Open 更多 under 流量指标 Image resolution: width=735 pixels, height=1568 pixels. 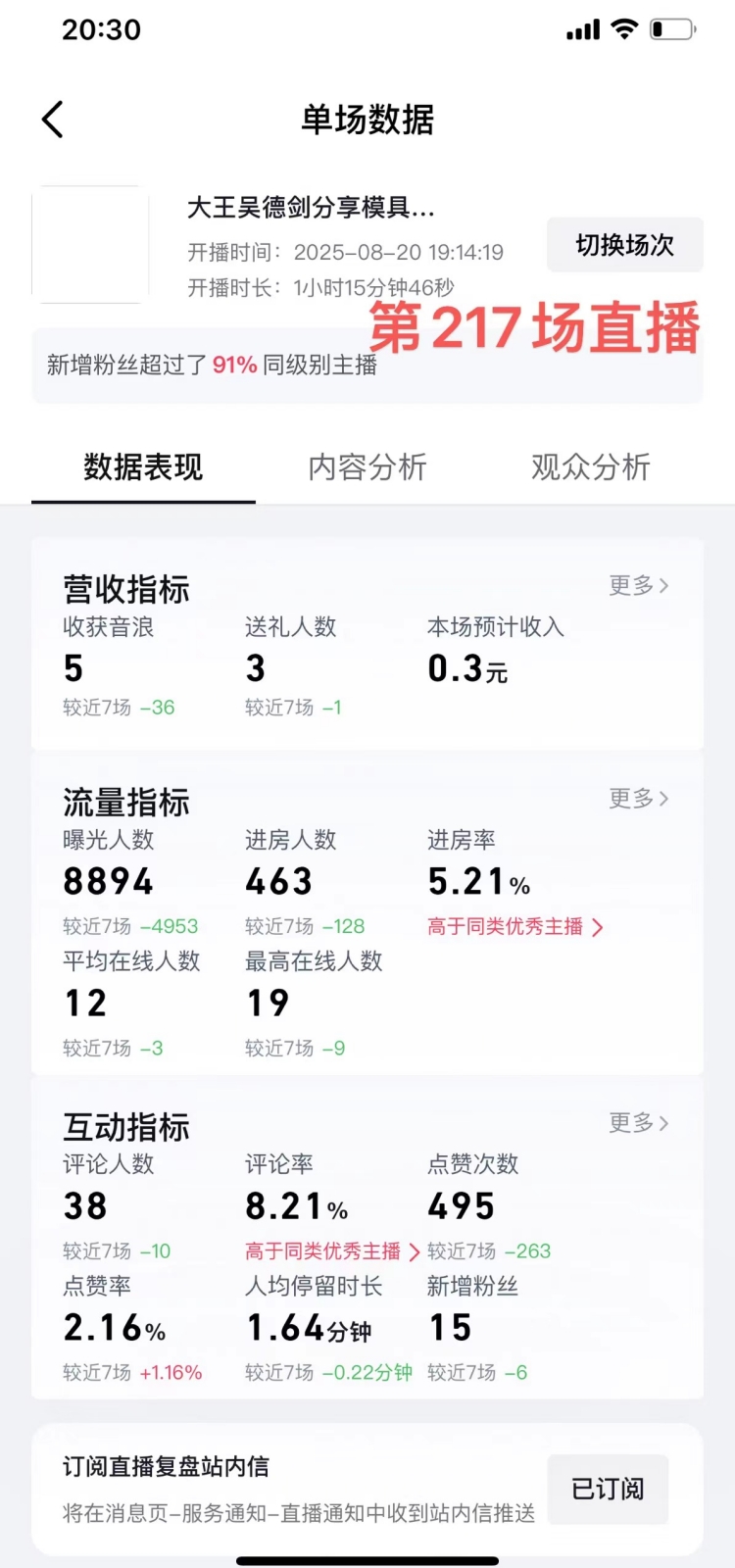(638, 799)
